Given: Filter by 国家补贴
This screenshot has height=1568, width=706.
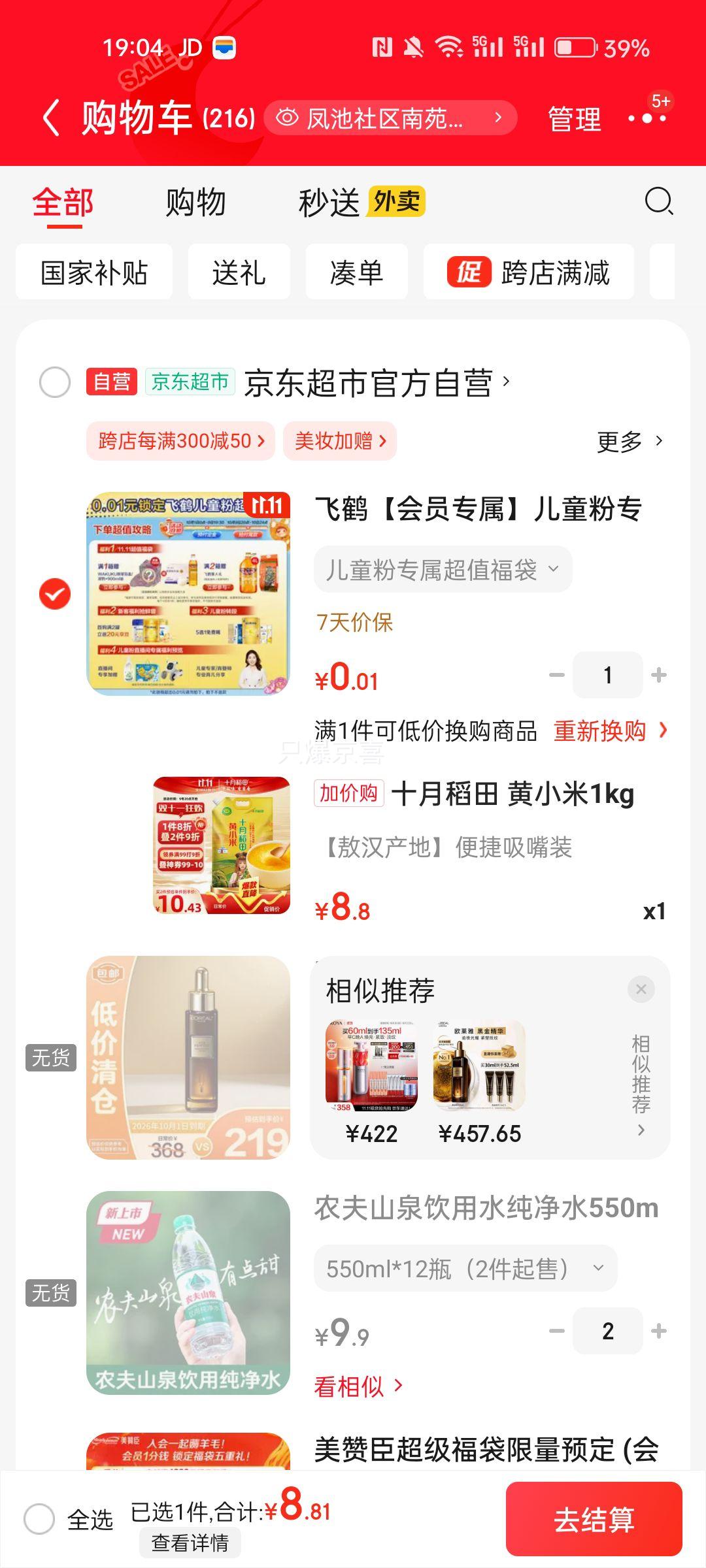Looking at the screenshot, I should point(94,272).
